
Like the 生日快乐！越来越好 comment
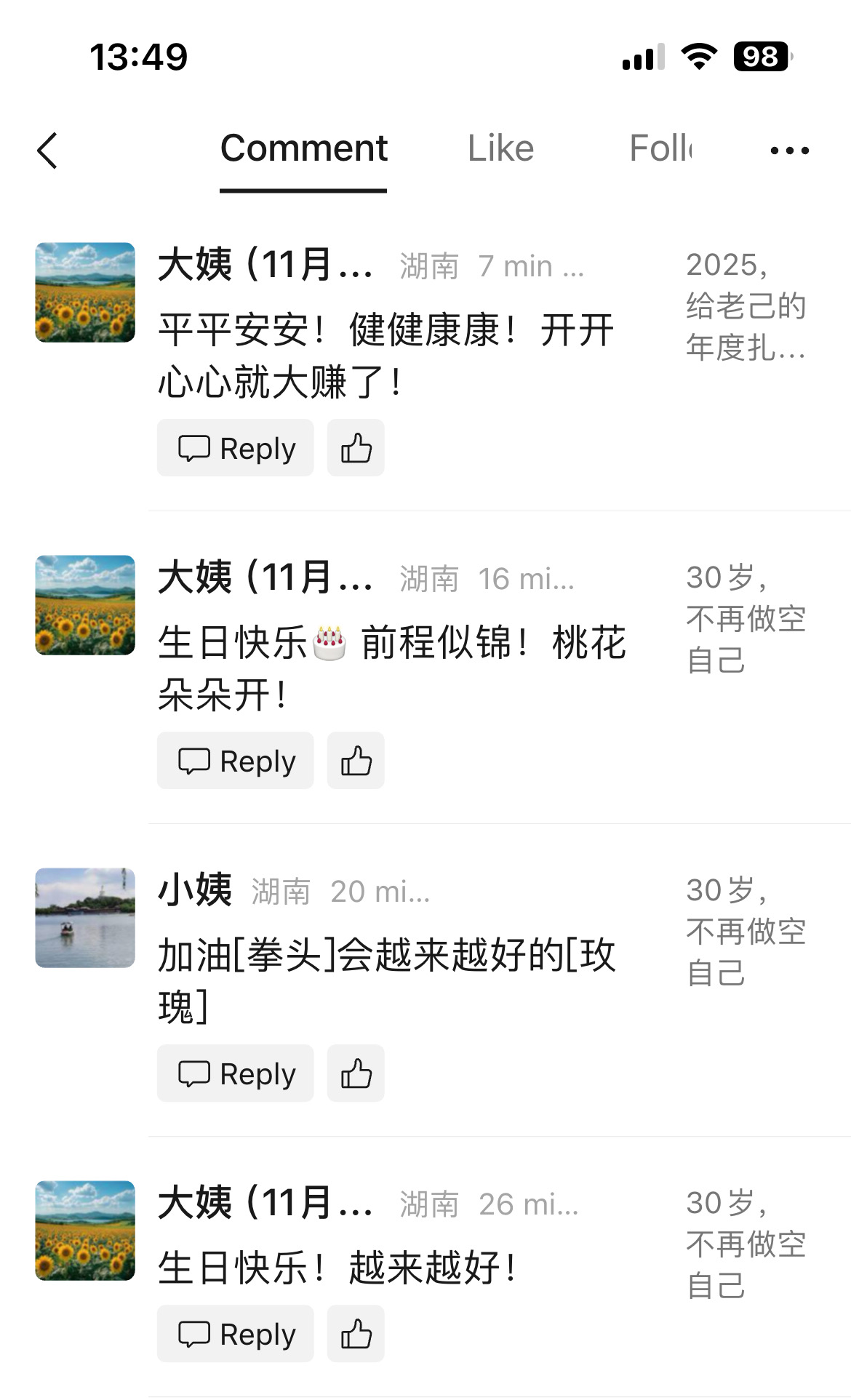(356, 1335)
